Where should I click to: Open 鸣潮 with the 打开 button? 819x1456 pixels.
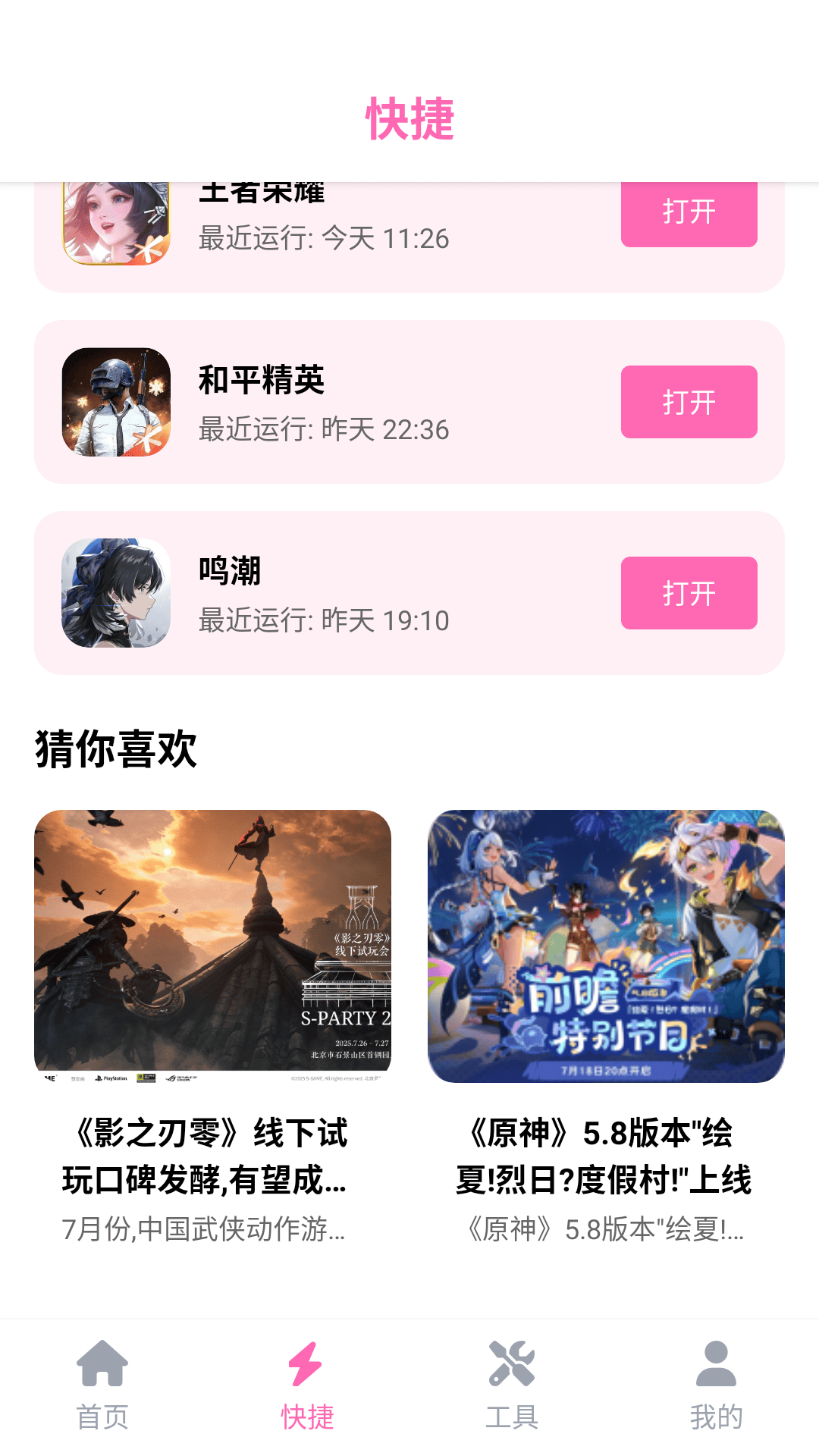pos(688,594)
